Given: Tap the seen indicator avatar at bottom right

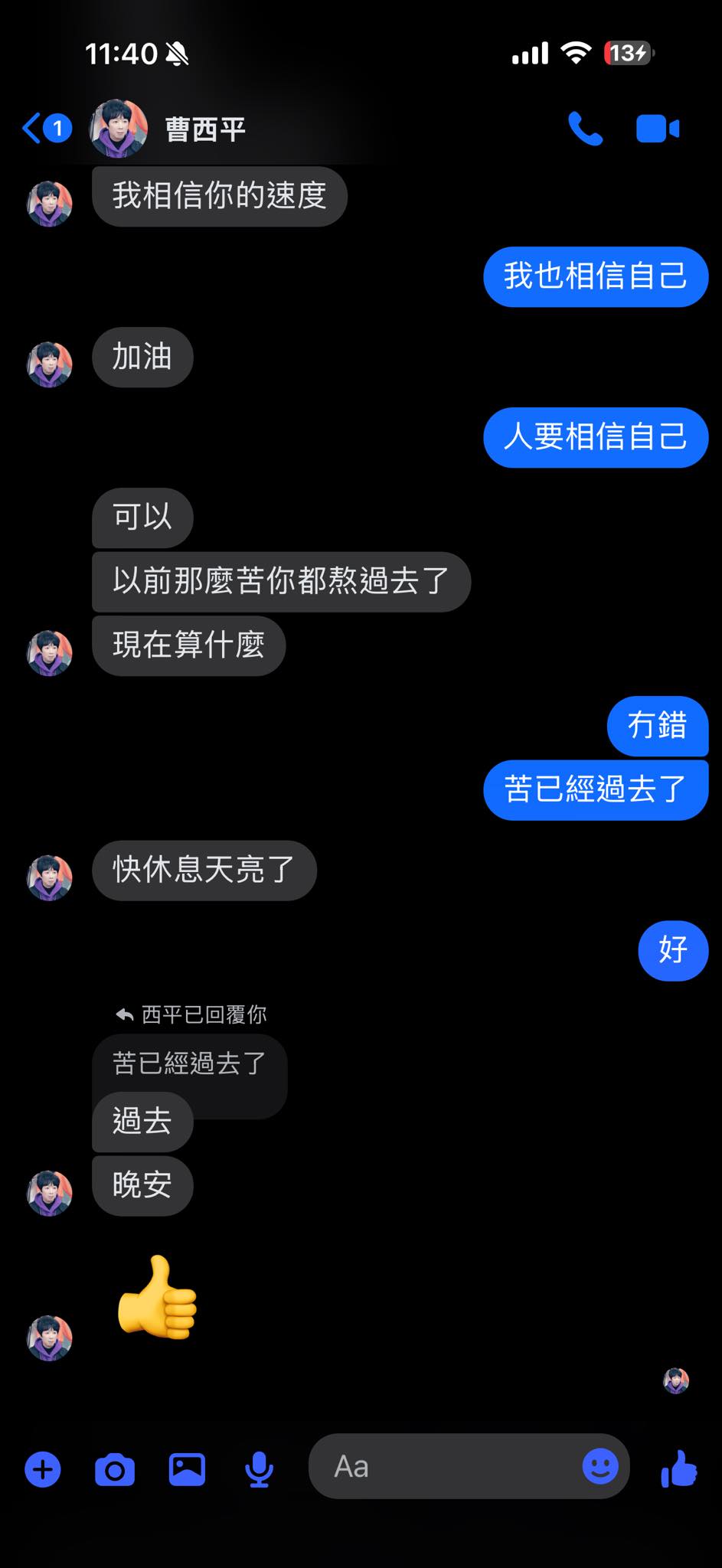Looking at the screenshot, I should (675, 1381).
